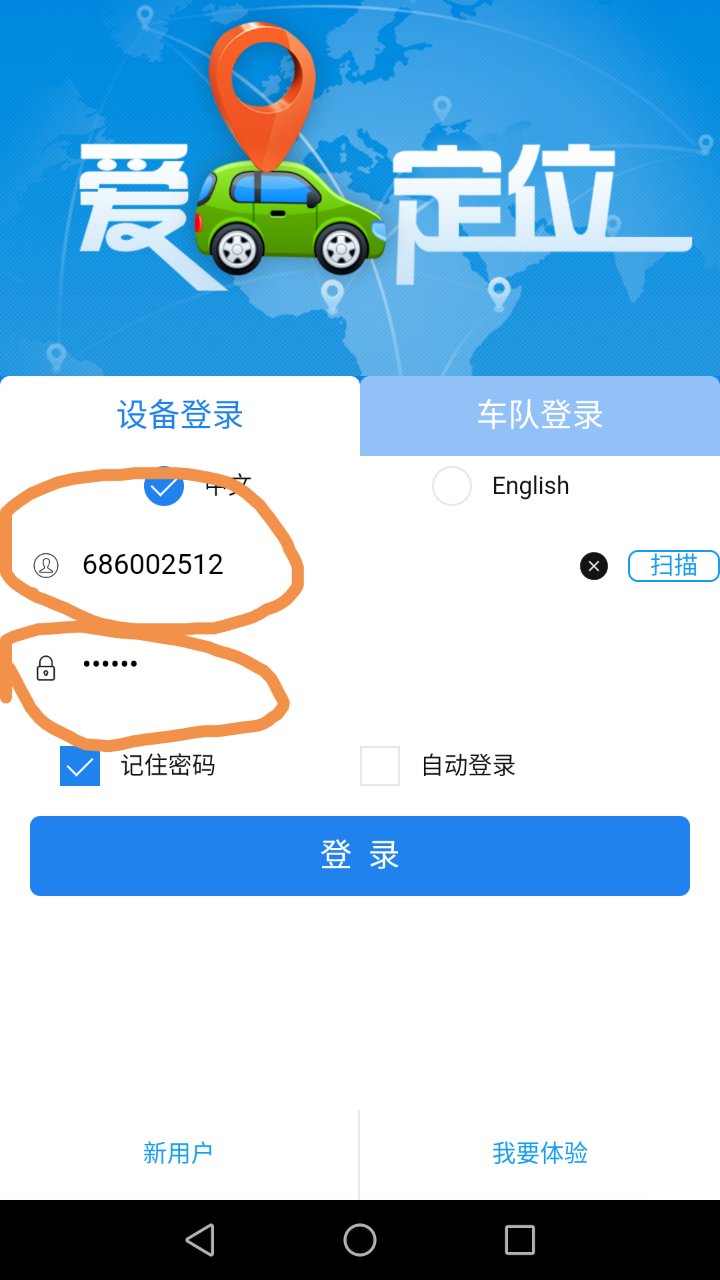This screenshot has width=720, height=1280.
Task: Open the 我要体验 demo option
Action: [540, 1153]
